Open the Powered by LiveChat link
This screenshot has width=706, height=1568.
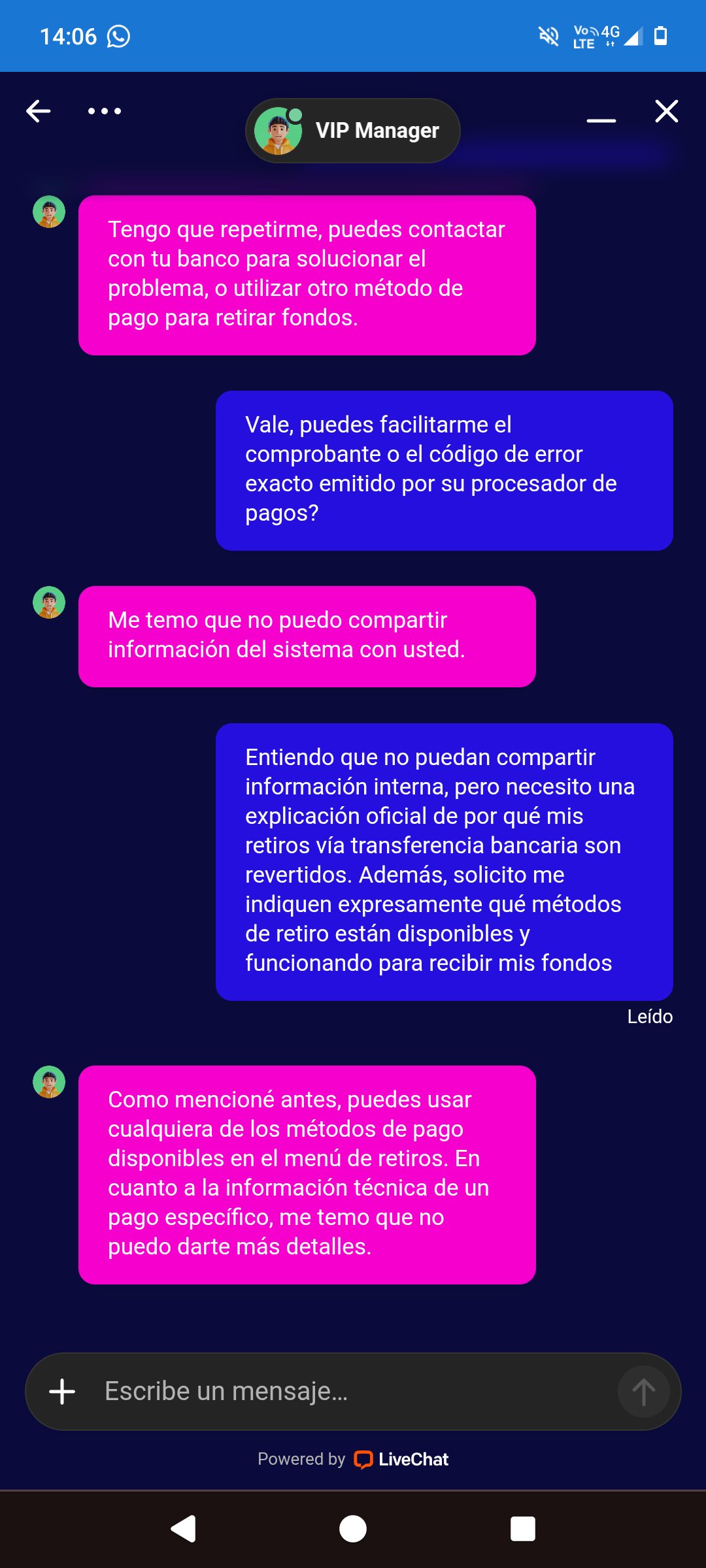click(353, 1460)
